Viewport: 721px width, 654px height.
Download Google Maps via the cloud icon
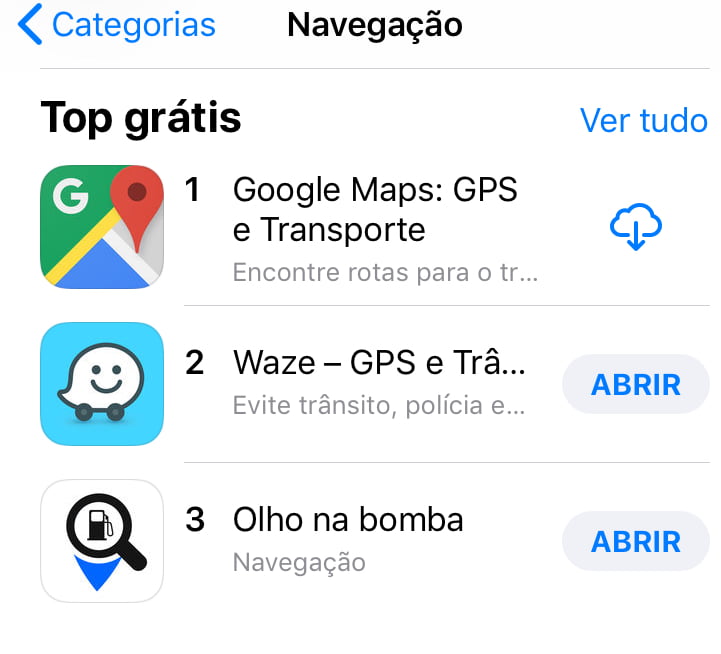point(636,228)
